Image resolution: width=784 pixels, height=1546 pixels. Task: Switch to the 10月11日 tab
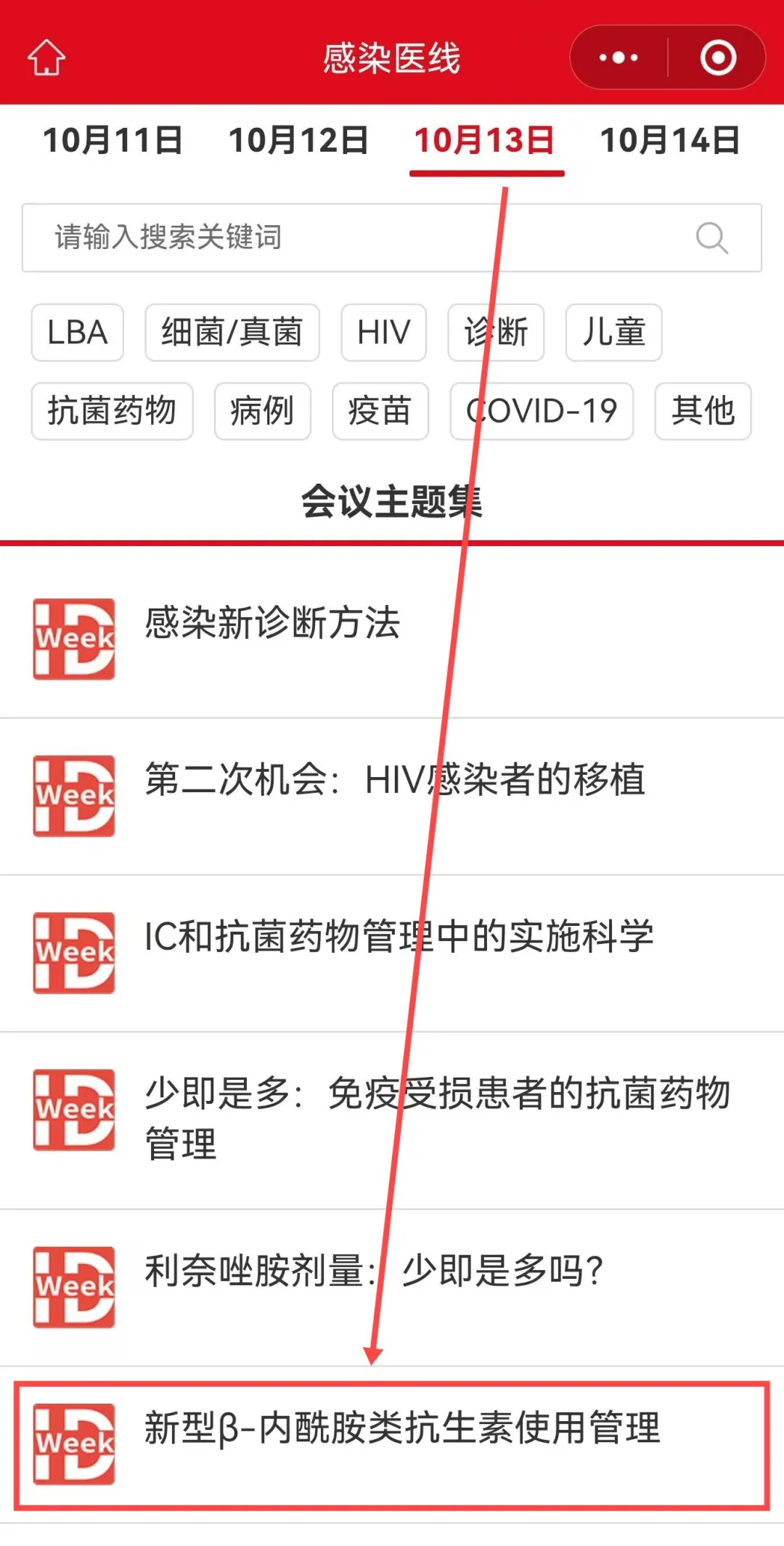click(113, 140)
